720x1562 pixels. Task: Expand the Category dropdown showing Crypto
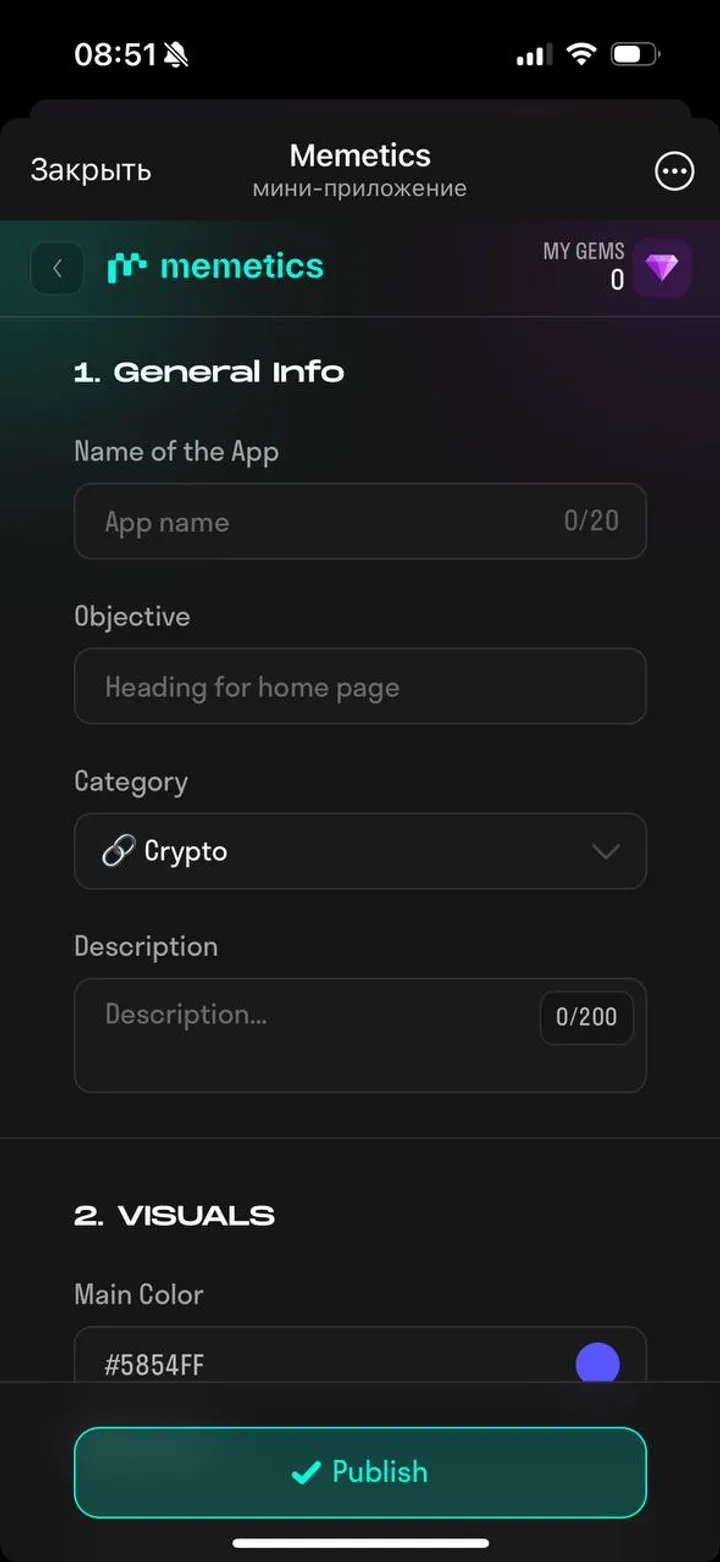point(360,851)
